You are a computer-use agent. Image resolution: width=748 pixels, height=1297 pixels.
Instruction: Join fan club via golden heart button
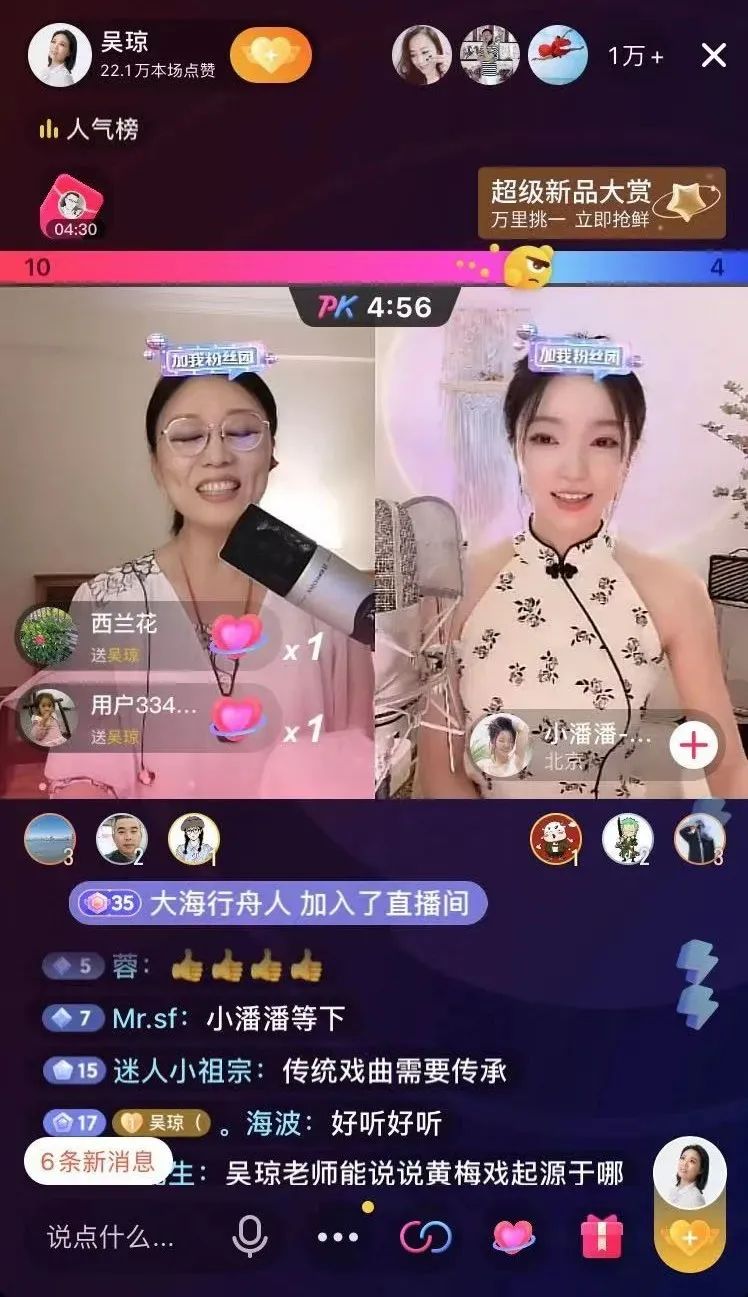pos(270,55)
